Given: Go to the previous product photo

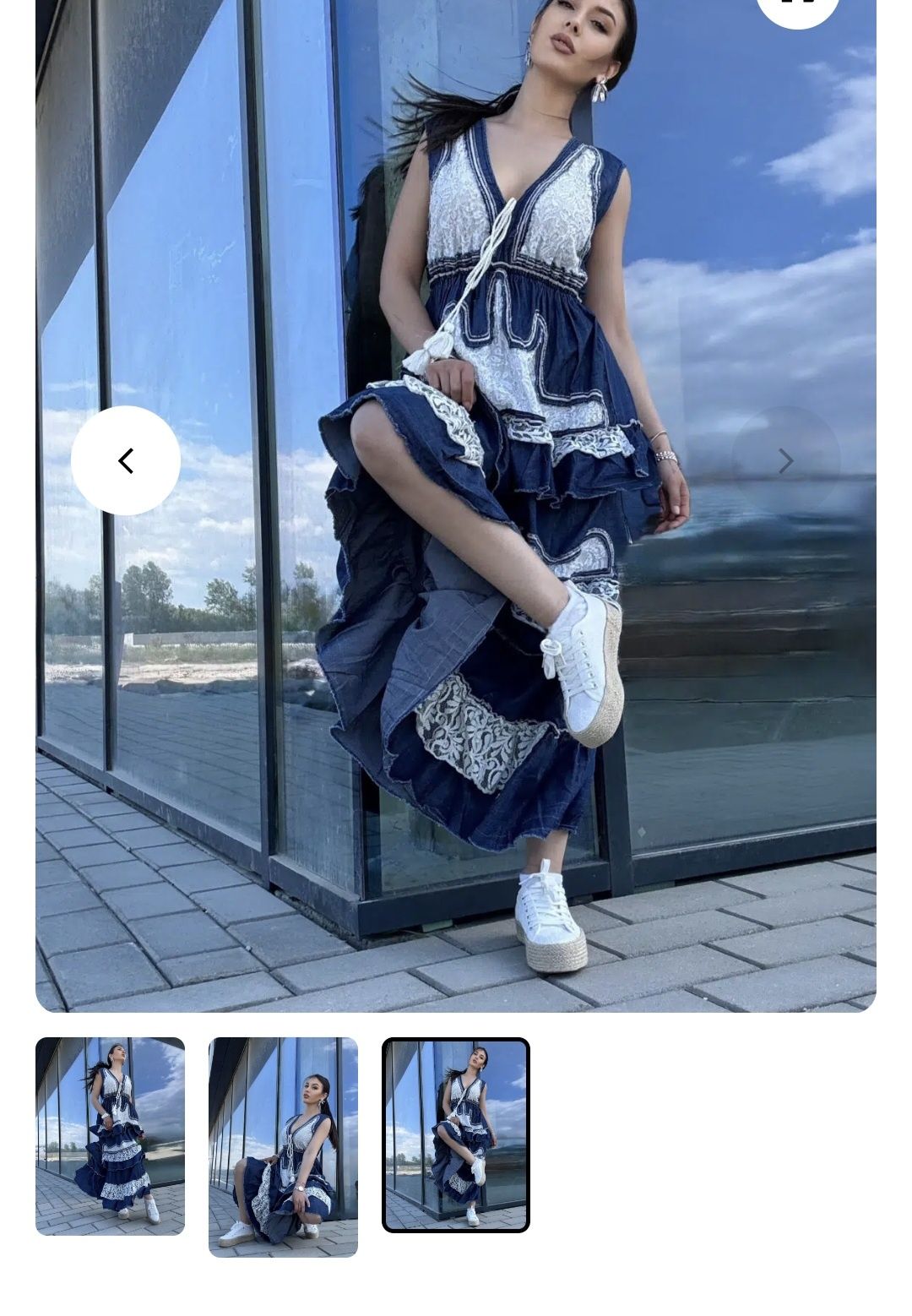Looking at the screenshot, I should pyautogui.click(x=126, y=460).
